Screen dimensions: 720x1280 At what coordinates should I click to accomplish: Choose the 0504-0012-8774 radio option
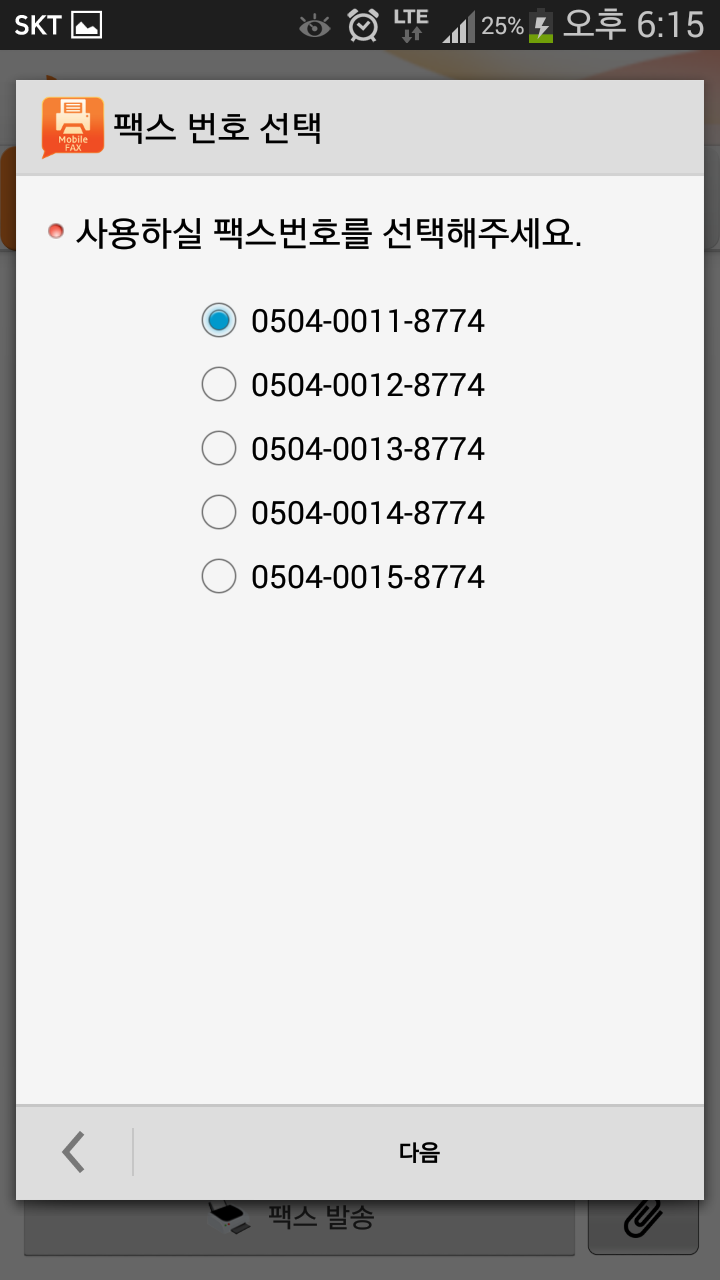coord(343,384)
